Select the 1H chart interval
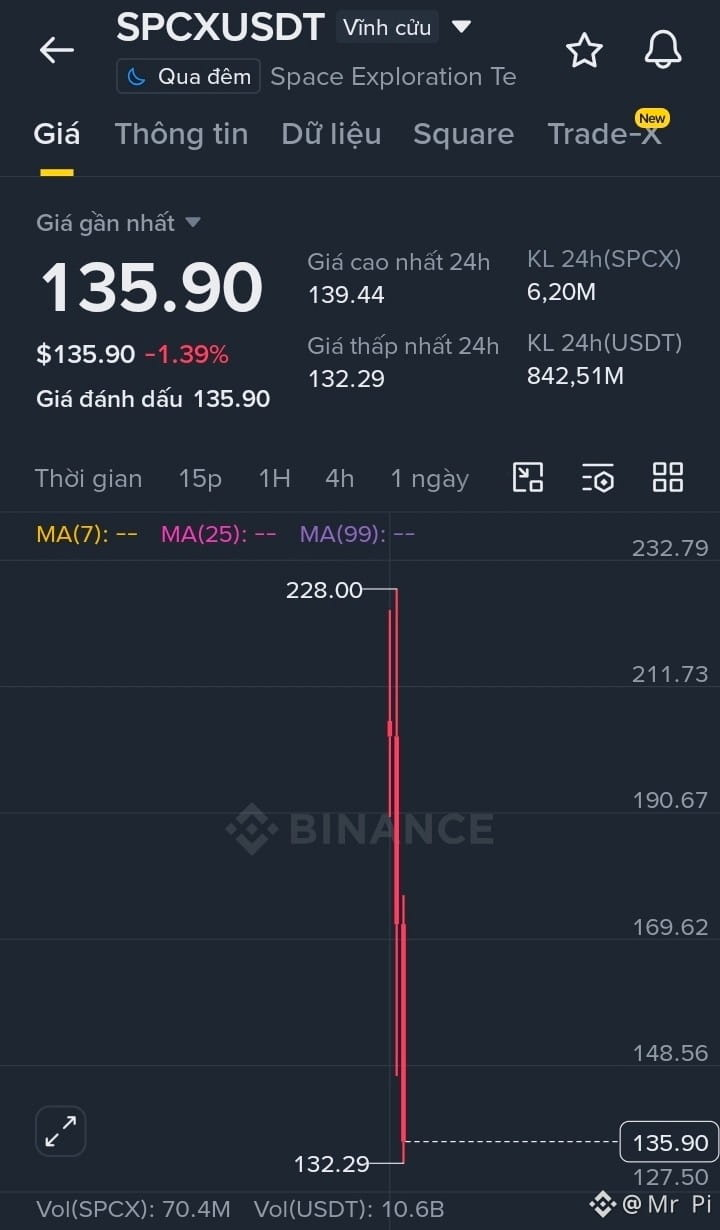Screen dimensions: 720x1230 tap(274, 479)
